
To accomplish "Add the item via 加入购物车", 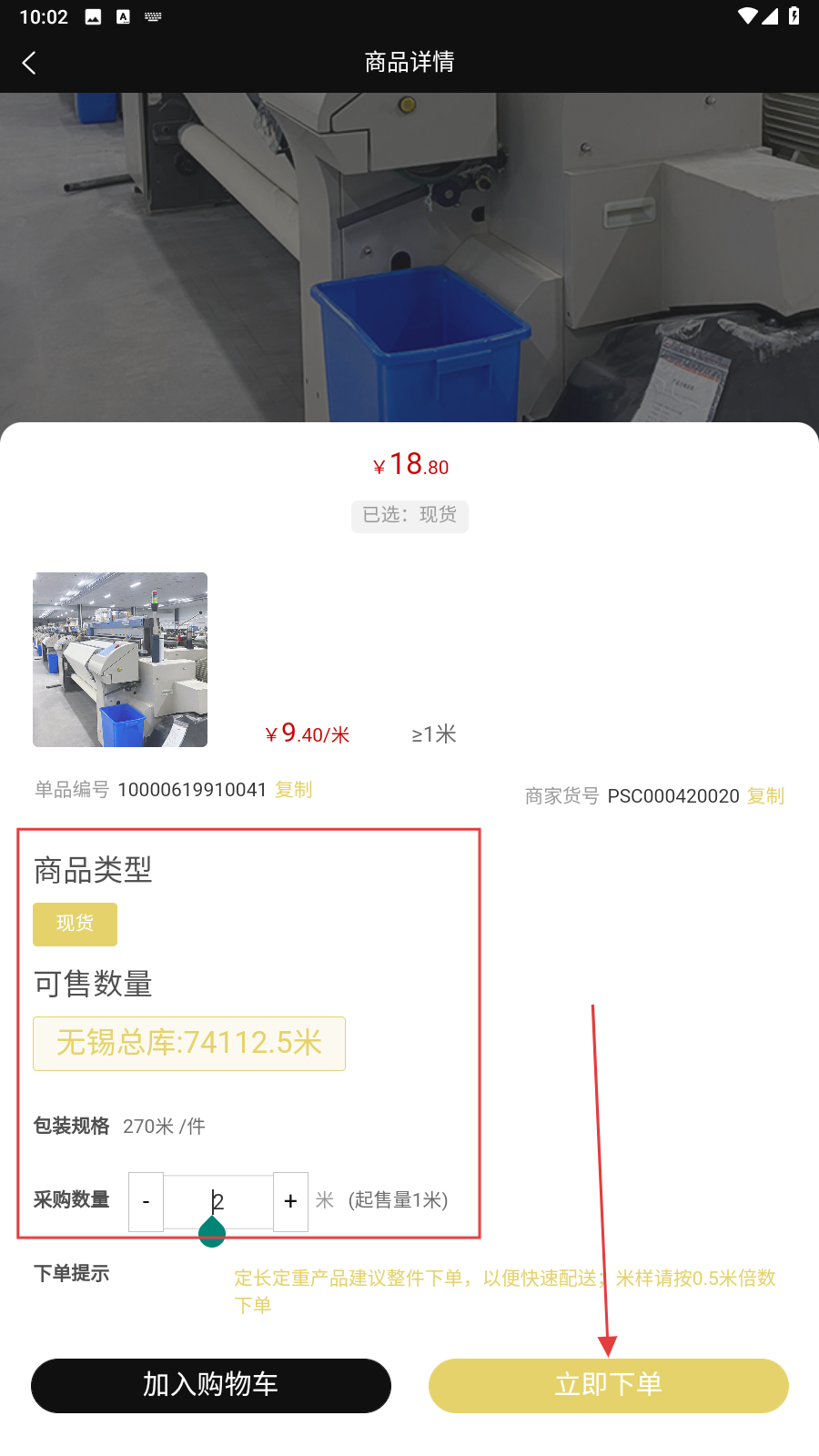I will [x=211, y=1386].
